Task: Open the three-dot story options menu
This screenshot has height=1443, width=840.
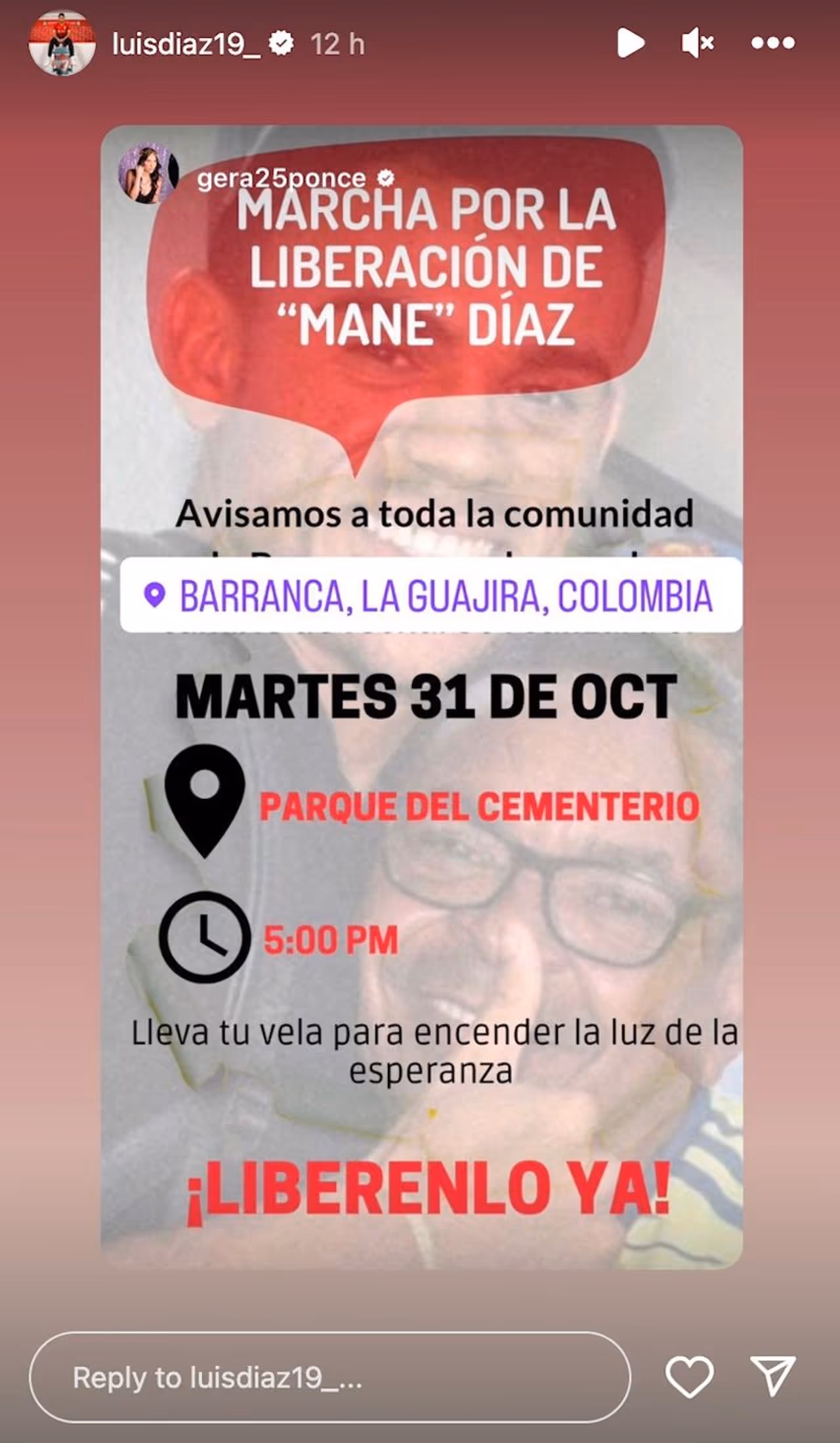Action: tap(772, 43)
